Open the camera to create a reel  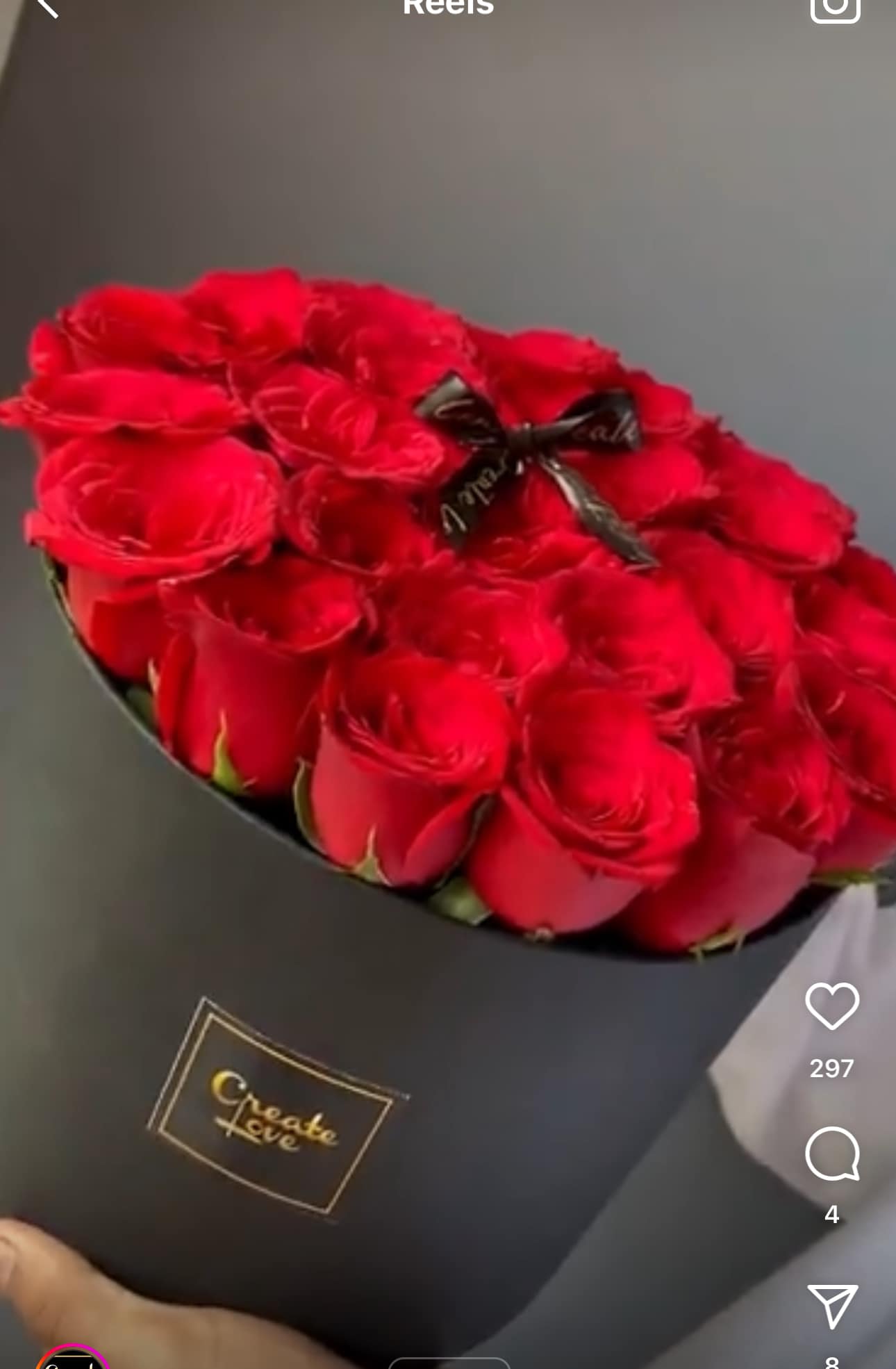[x=835, y=8]
